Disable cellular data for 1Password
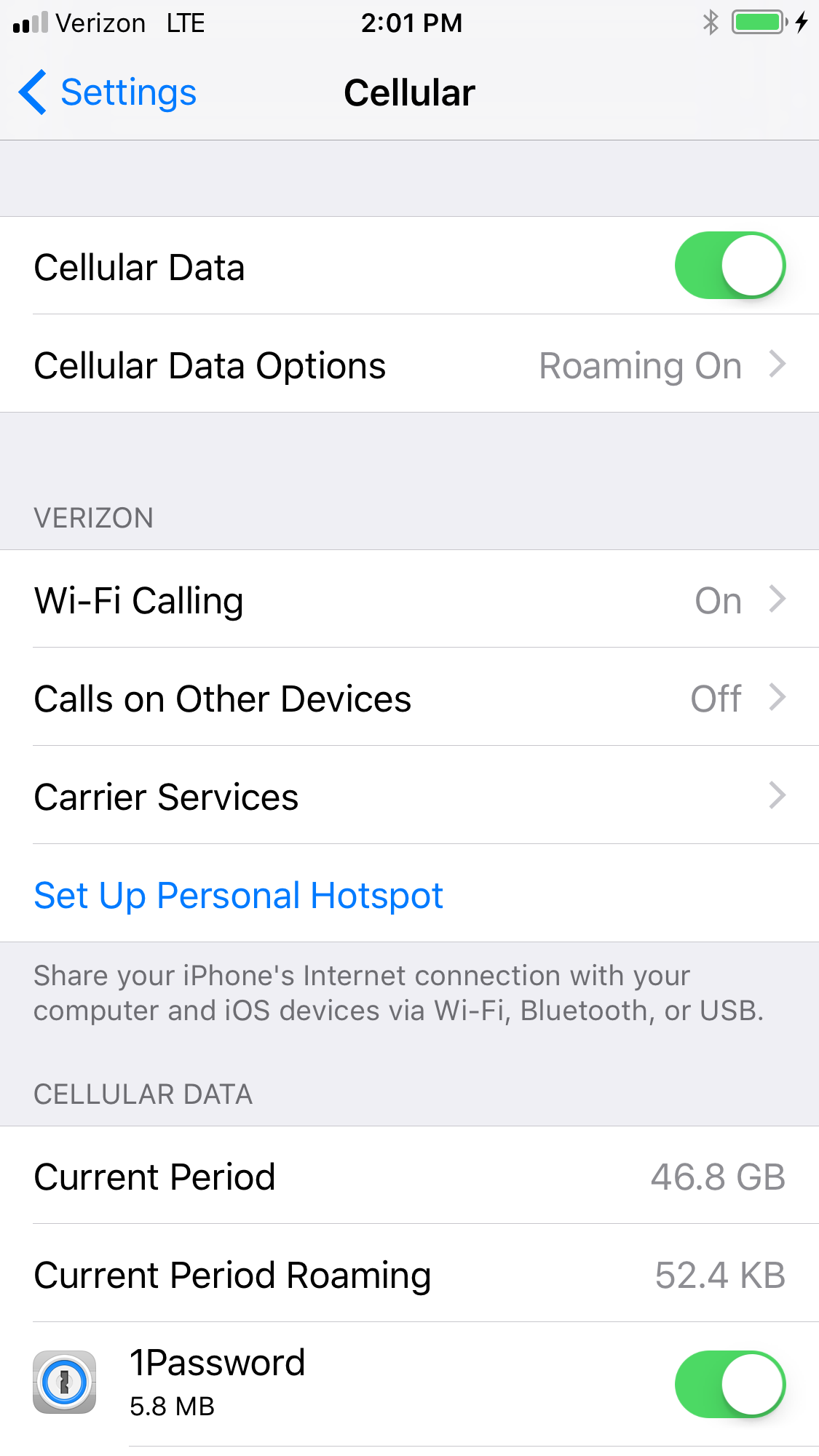 tap(730, 1384)
